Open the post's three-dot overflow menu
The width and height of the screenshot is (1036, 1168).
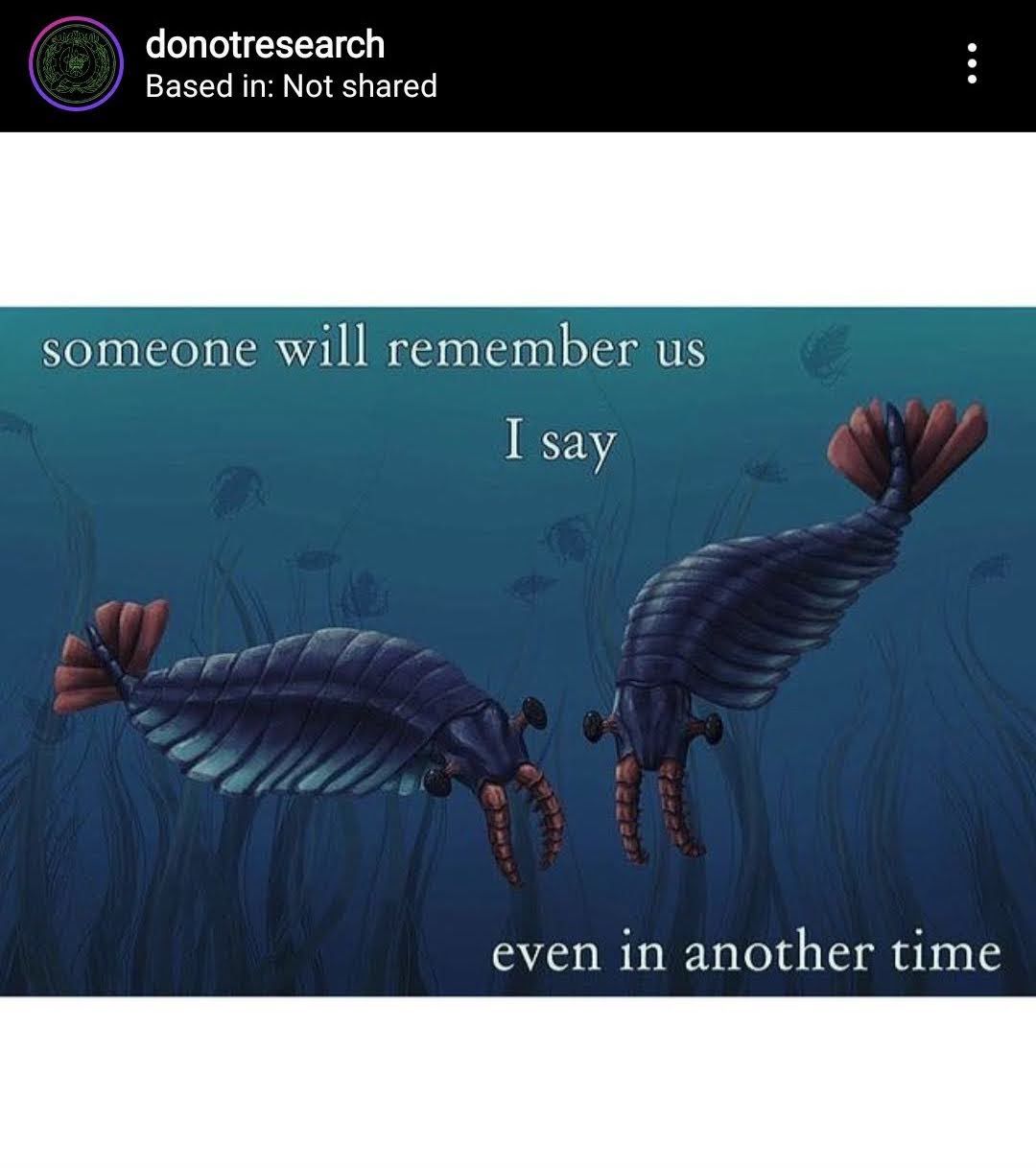coord(972,63)
